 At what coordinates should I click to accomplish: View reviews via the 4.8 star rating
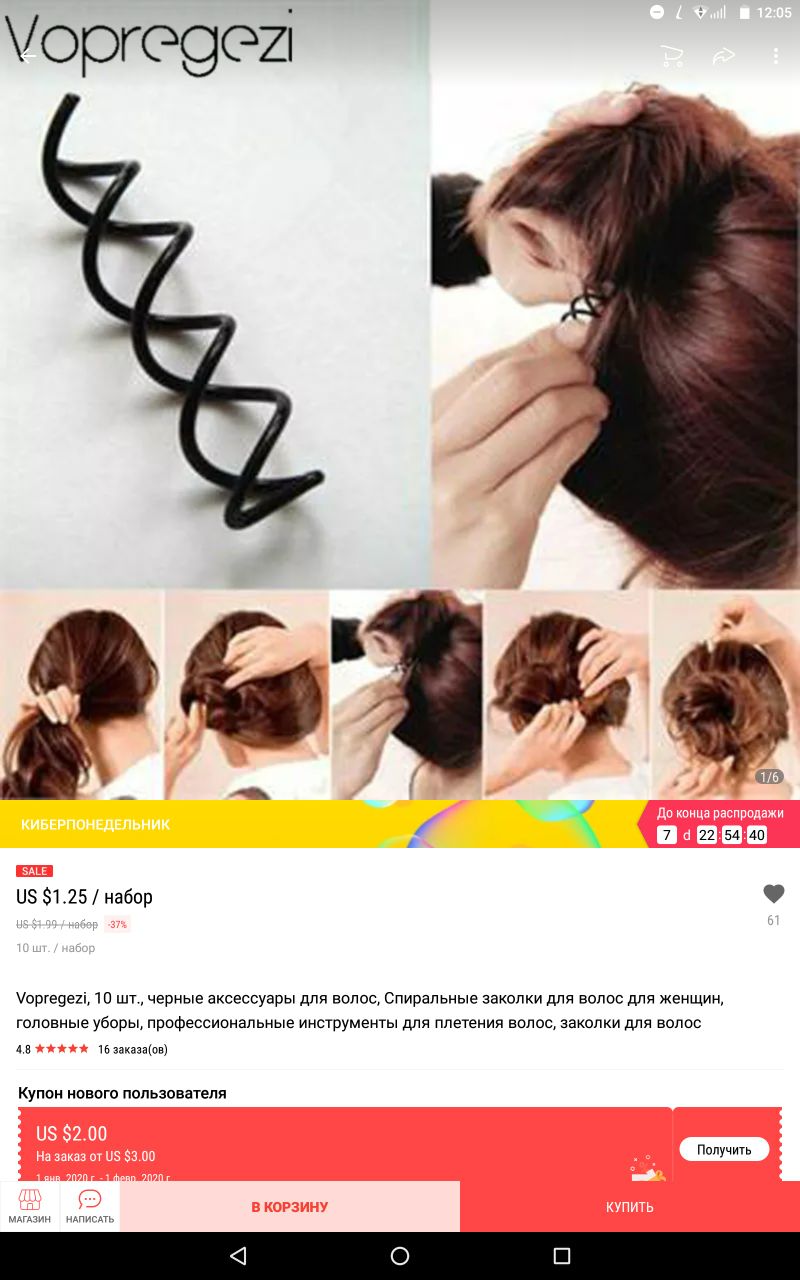click(x=52, y=1049)
